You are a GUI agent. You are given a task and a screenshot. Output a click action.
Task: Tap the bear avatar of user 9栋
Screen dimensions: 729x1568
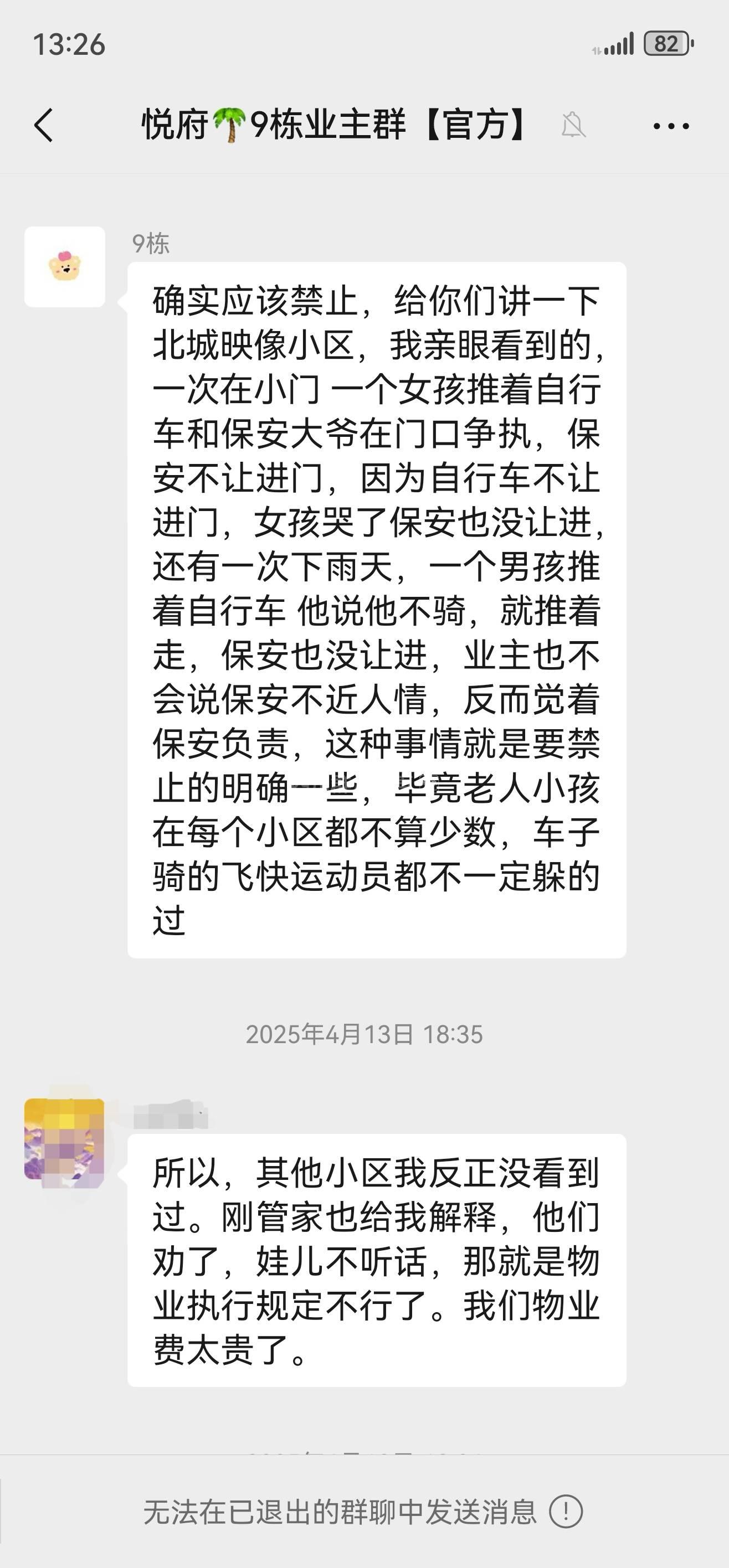click(x=65, y=267)
